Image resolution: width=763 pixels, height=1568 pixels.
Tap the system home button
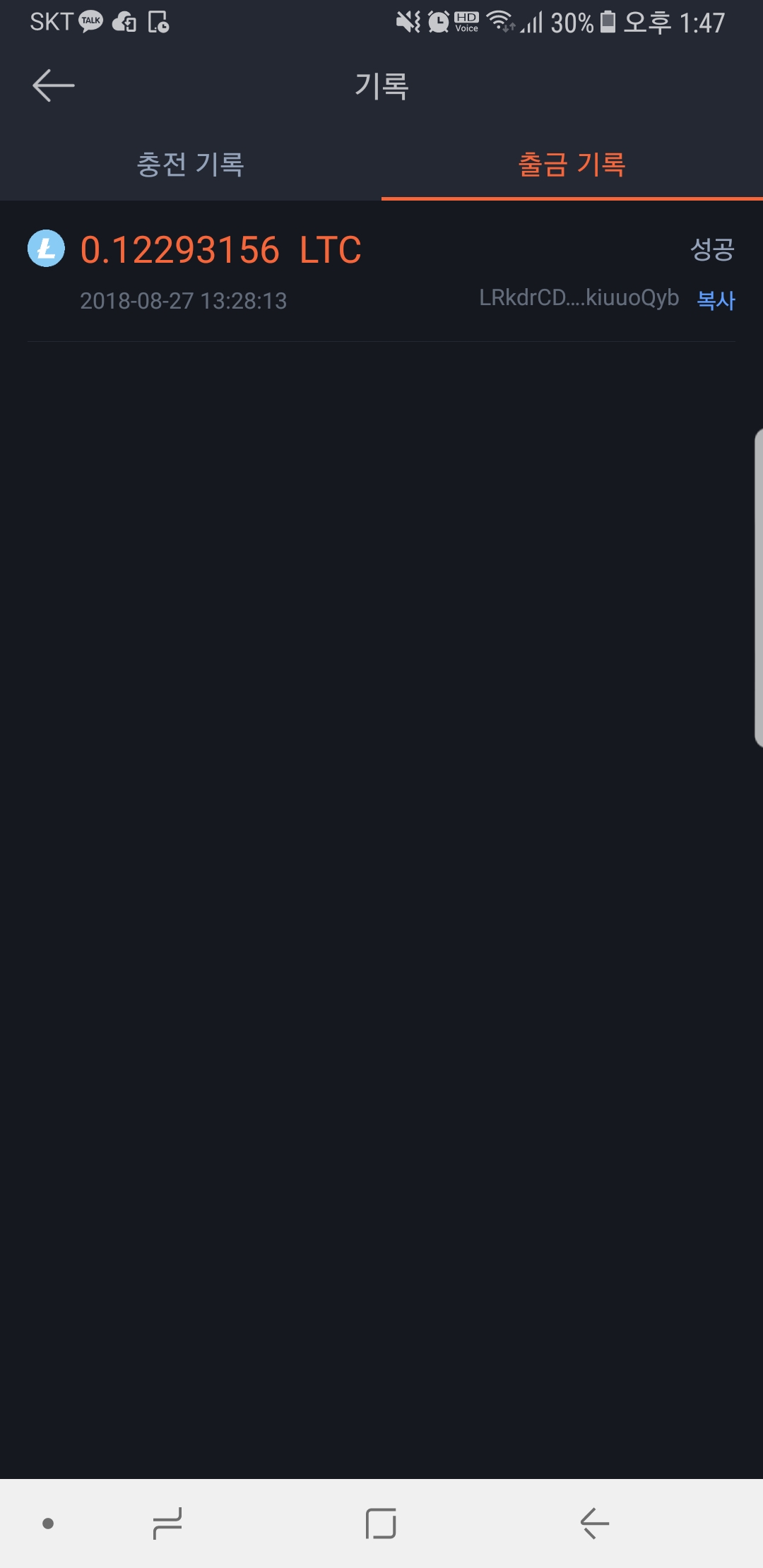click(x=381, y=1524)
